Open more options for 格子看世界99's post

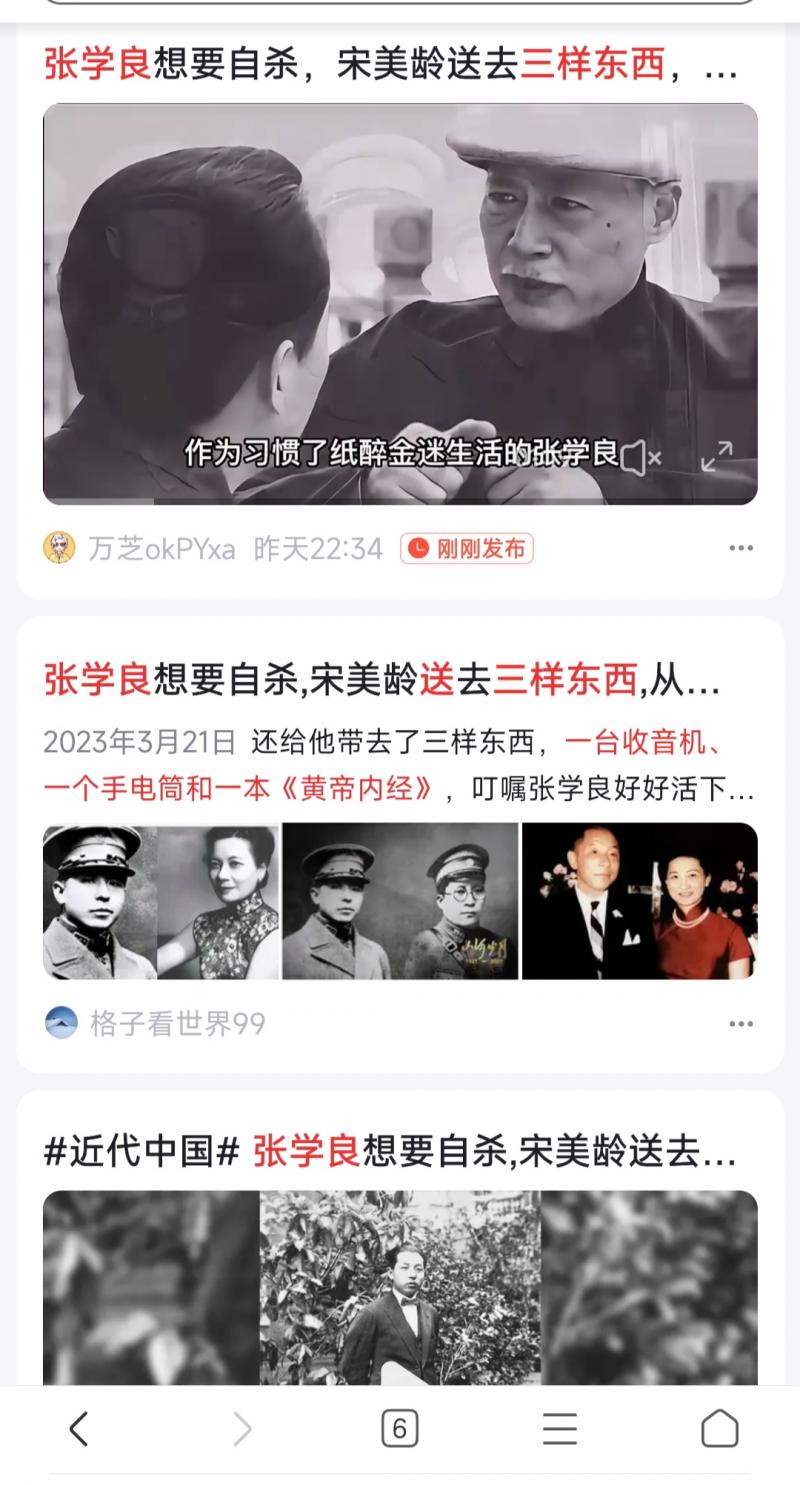[740, 1024]
